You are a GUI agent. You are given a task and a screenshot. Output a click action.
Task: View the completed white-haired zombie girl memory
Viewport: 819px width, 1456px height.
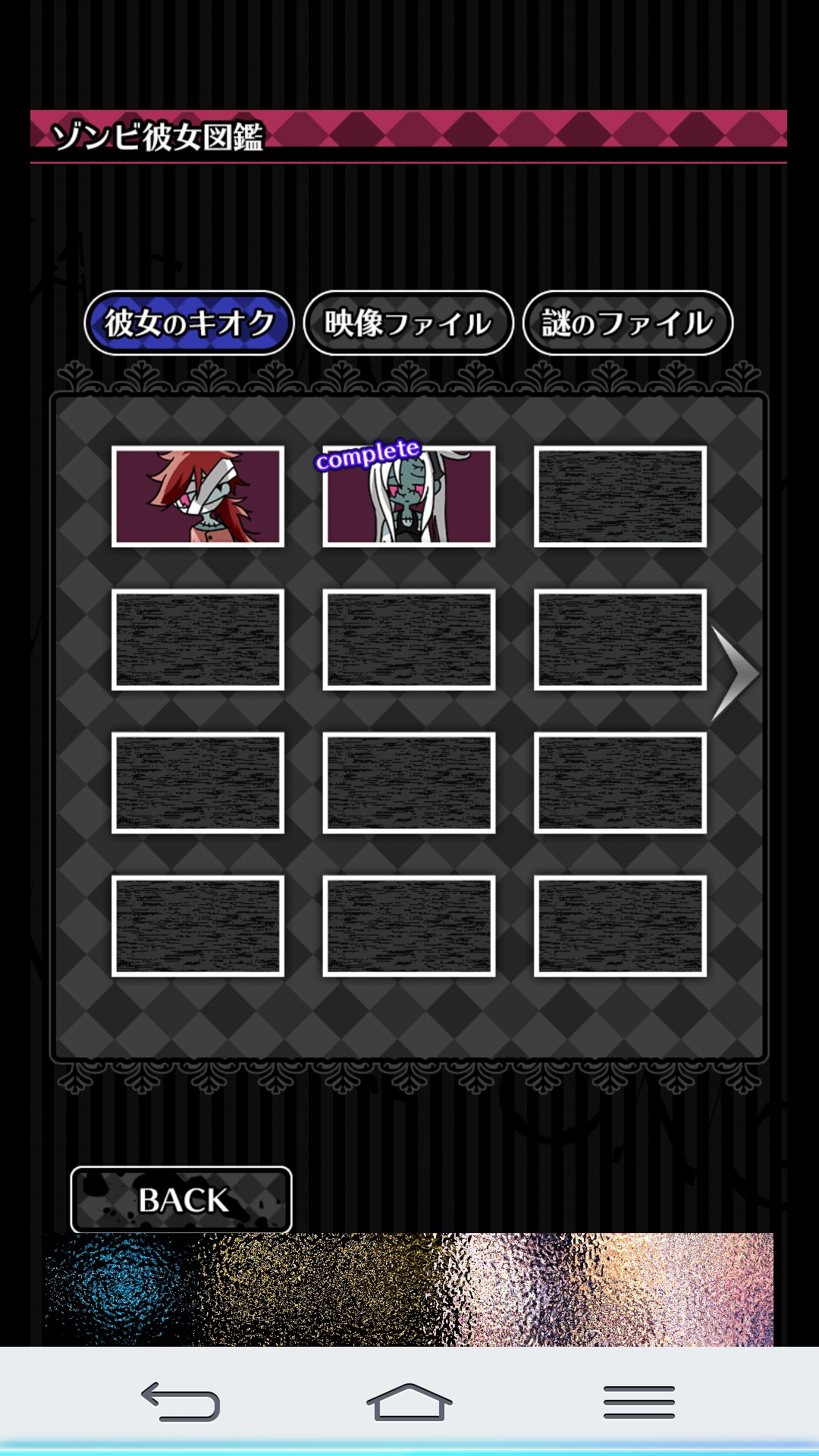point(409,496)
